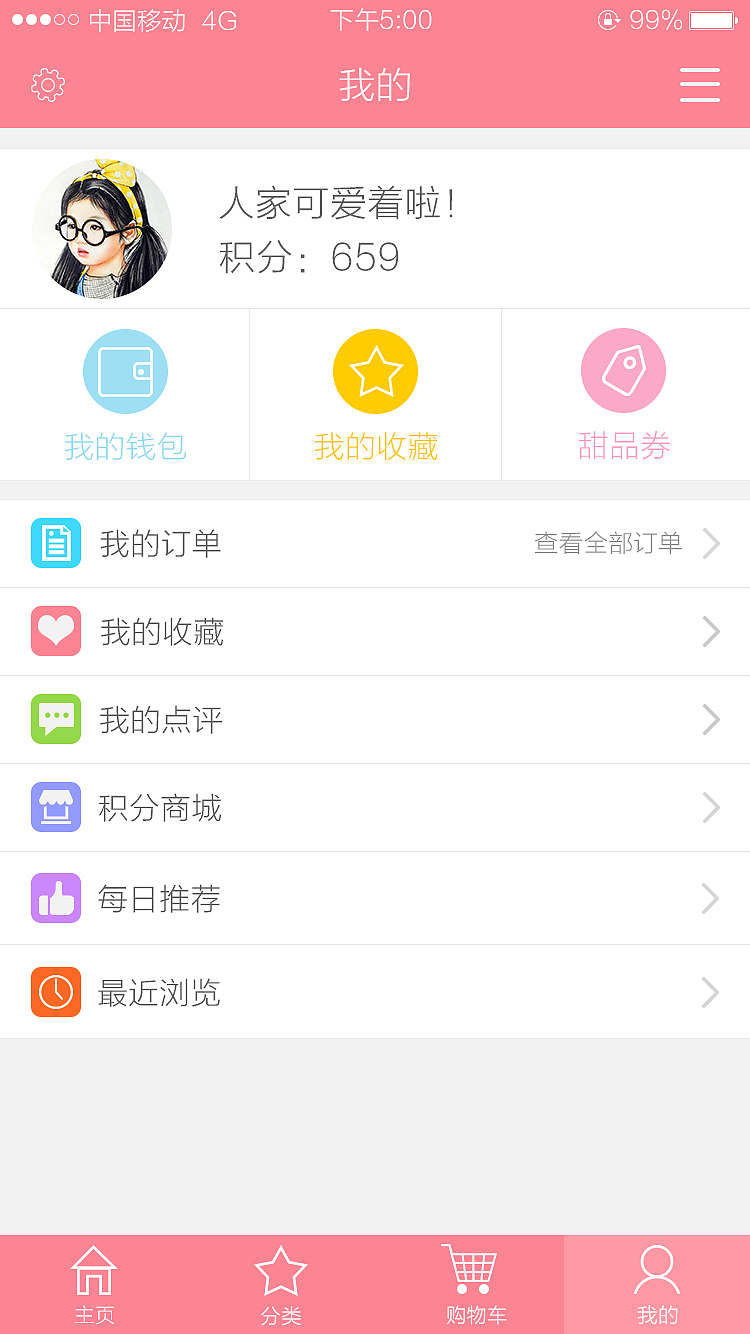Open 我的钱包 wallet
The height and width of the screenshot is (1334, 750).
coord(125,395)
